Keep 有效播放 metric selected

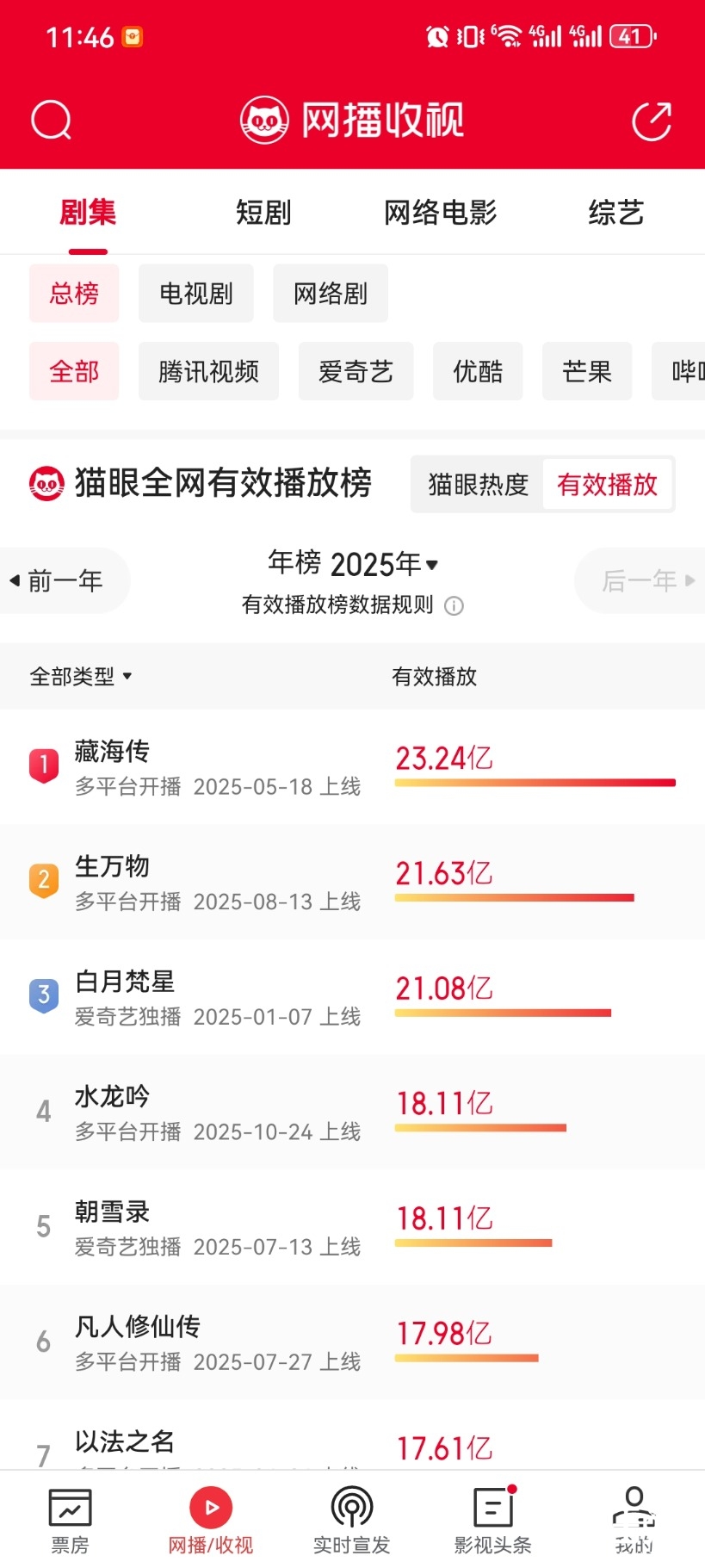[x=608, y=485]
